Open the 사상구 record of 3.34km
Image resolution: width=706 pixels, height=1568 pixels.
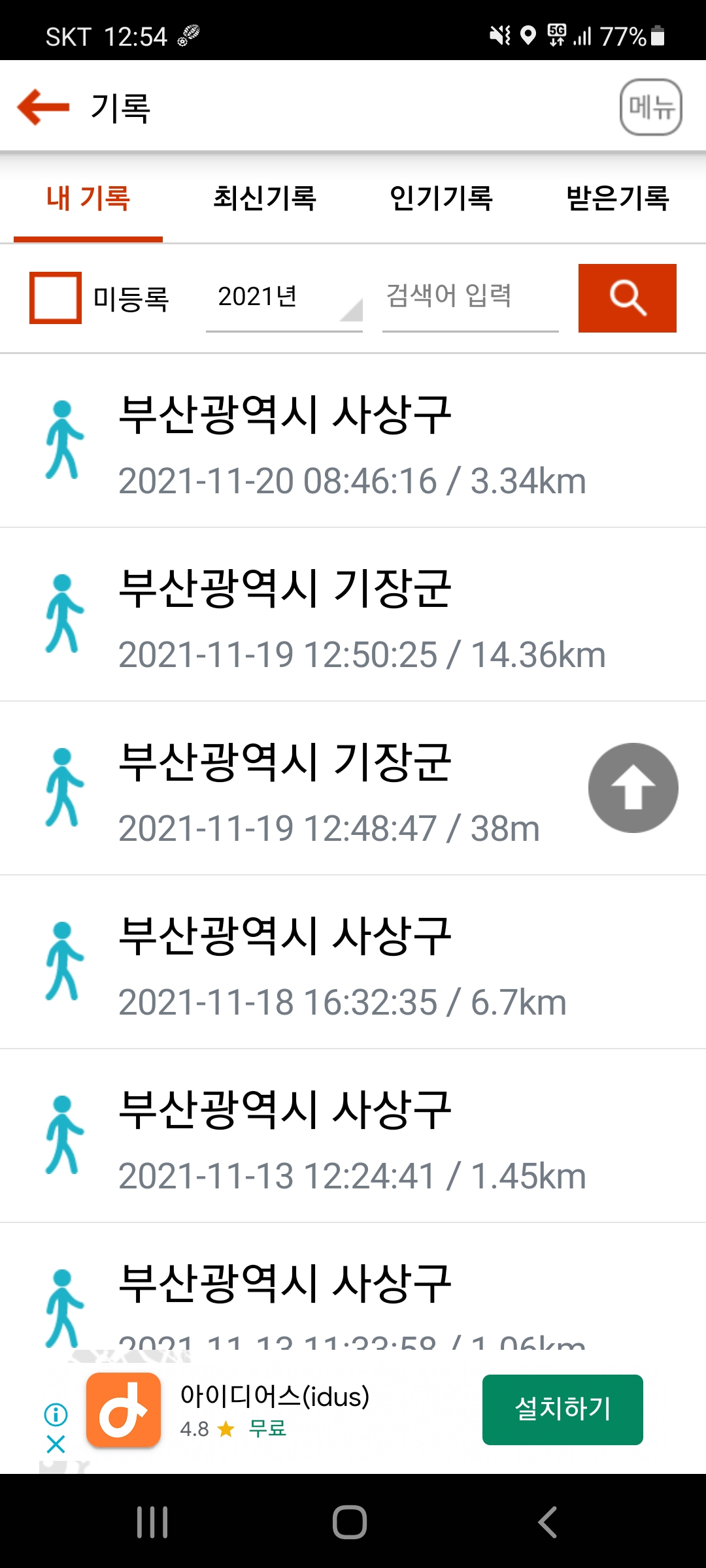353,441
